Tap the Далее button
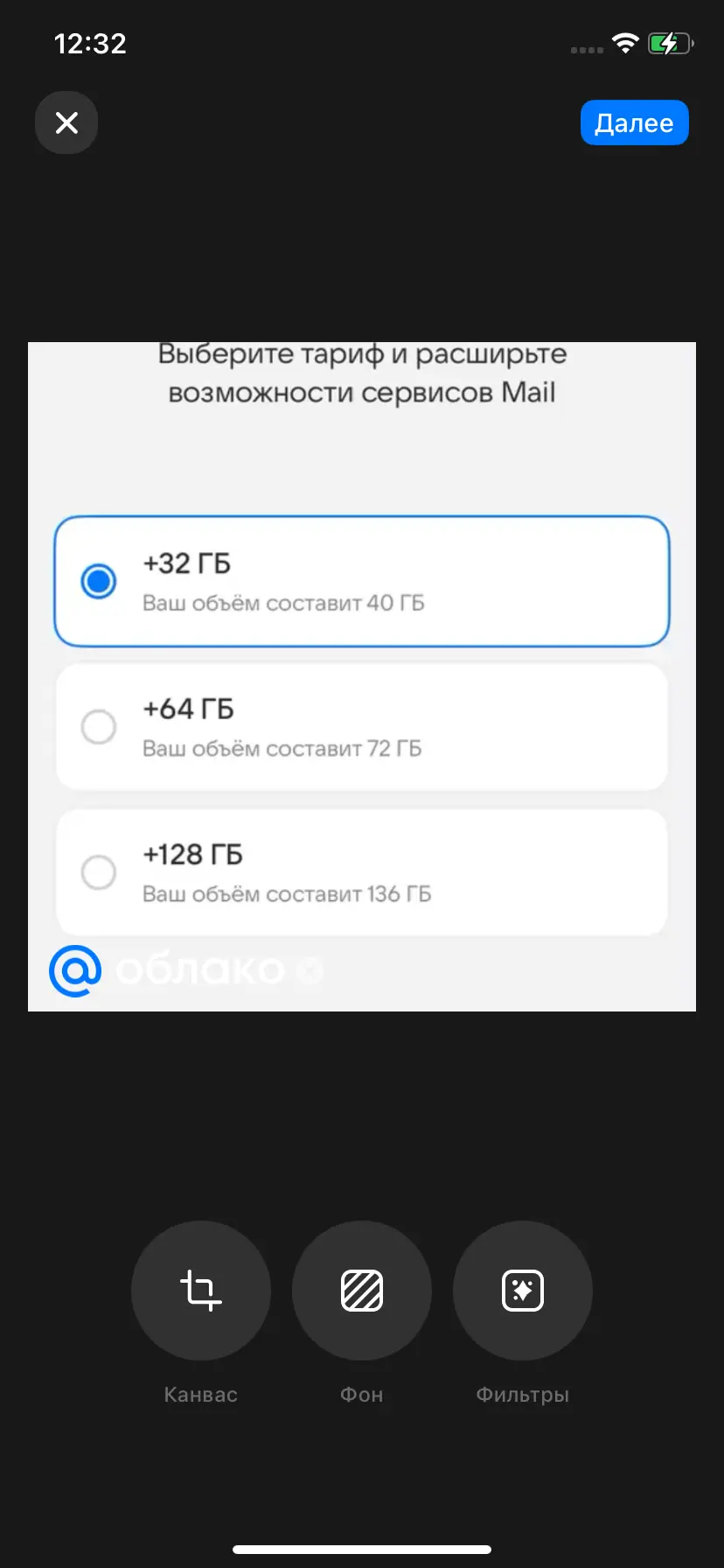724x1568 pixels. (x=634, y=122)
